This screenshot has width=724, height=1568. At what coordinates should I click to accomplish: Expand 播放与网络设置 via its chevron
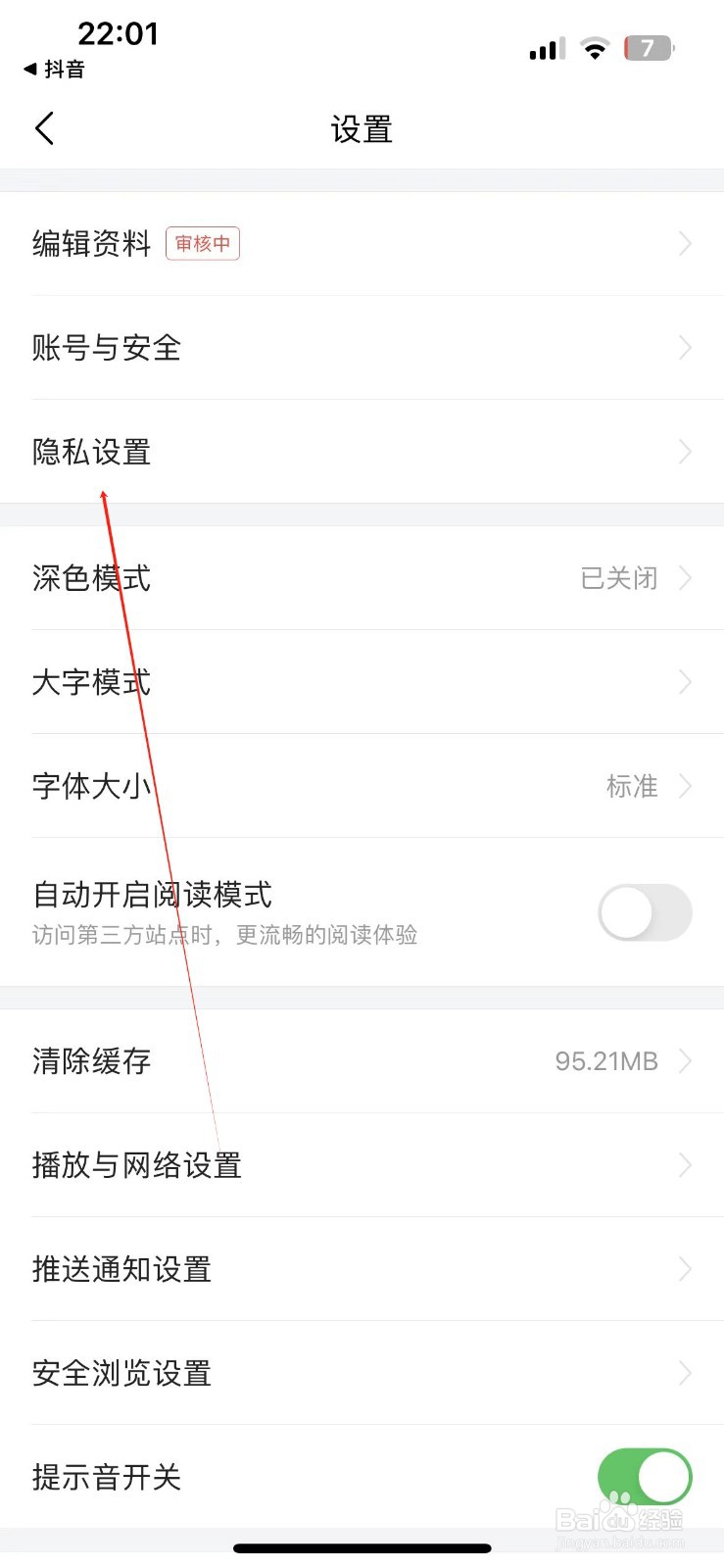coord(684,1165)
